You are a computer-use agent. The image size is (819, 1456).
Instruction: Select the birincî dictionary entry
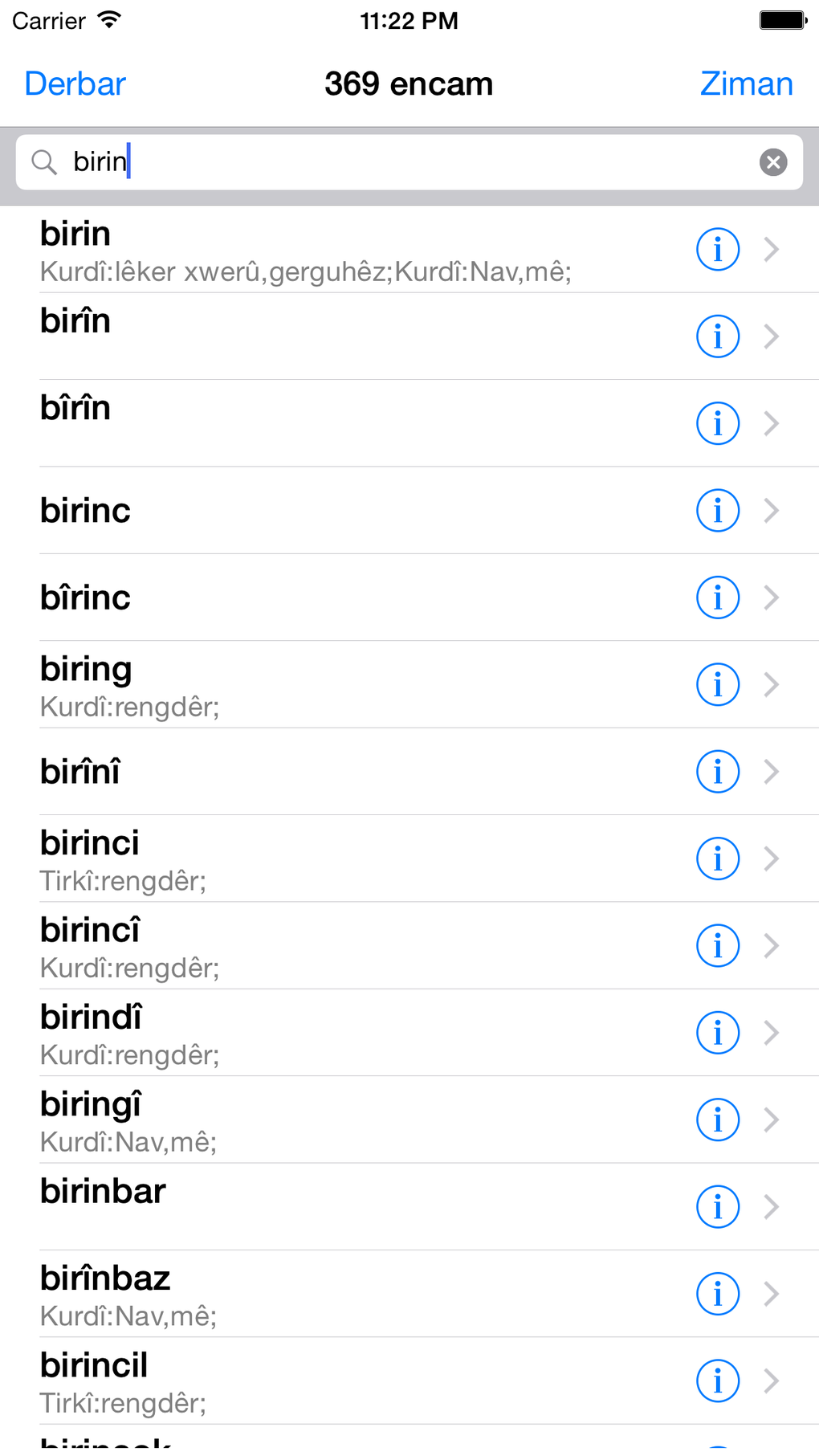(321, 946)
